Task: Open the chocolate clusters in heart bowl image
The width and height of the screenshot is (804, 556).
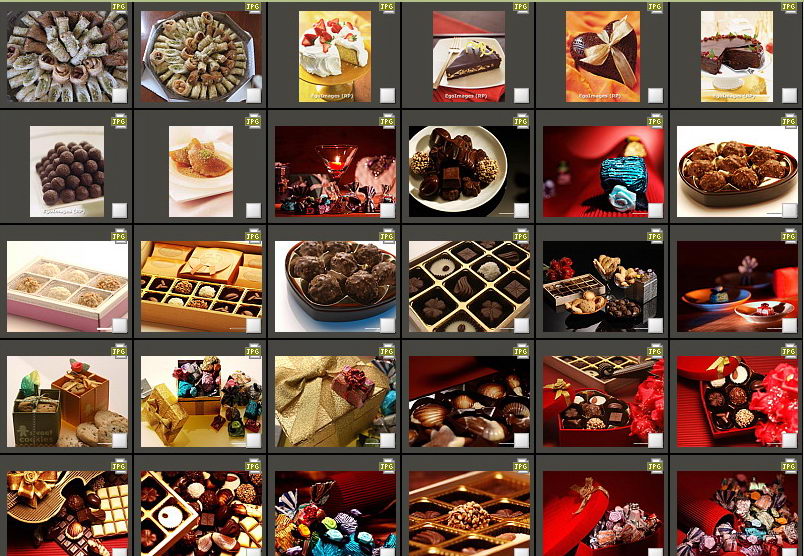Action: point(334,286)
